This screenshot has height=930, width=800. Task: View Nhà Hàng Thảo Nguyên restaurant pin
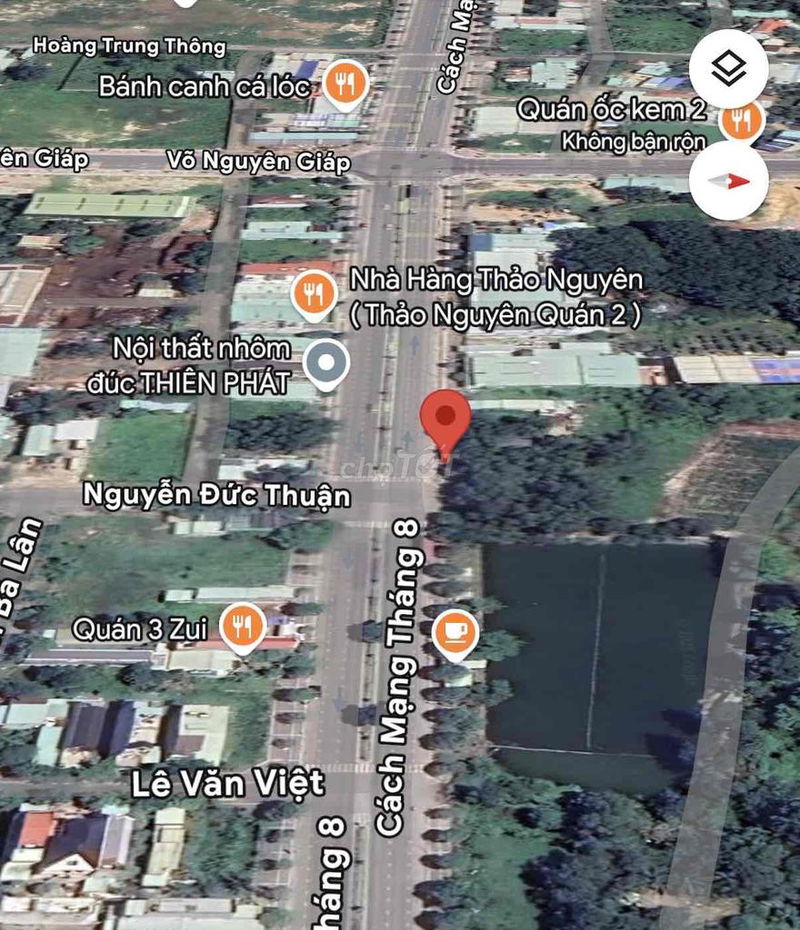[x=314, y=292]
